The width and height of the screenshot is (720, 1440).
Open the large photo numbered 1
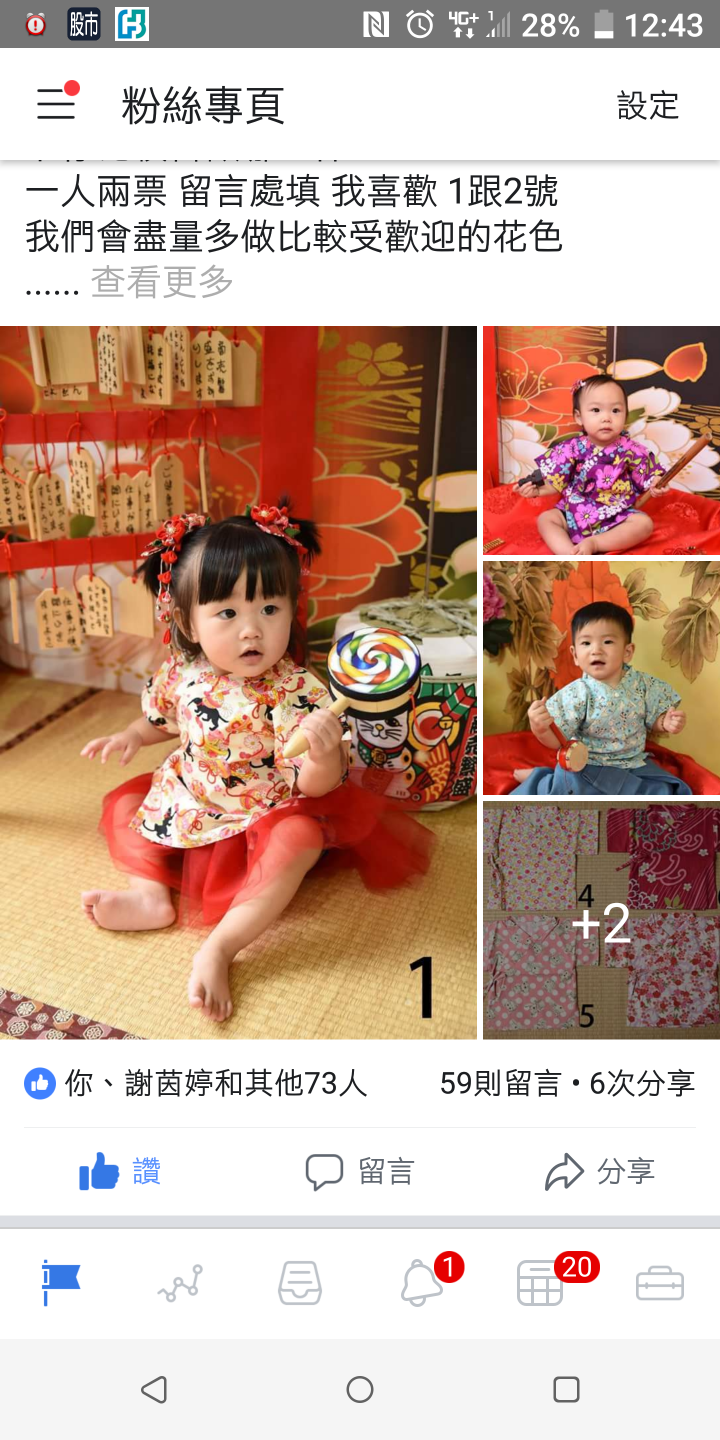coord(238,682)
